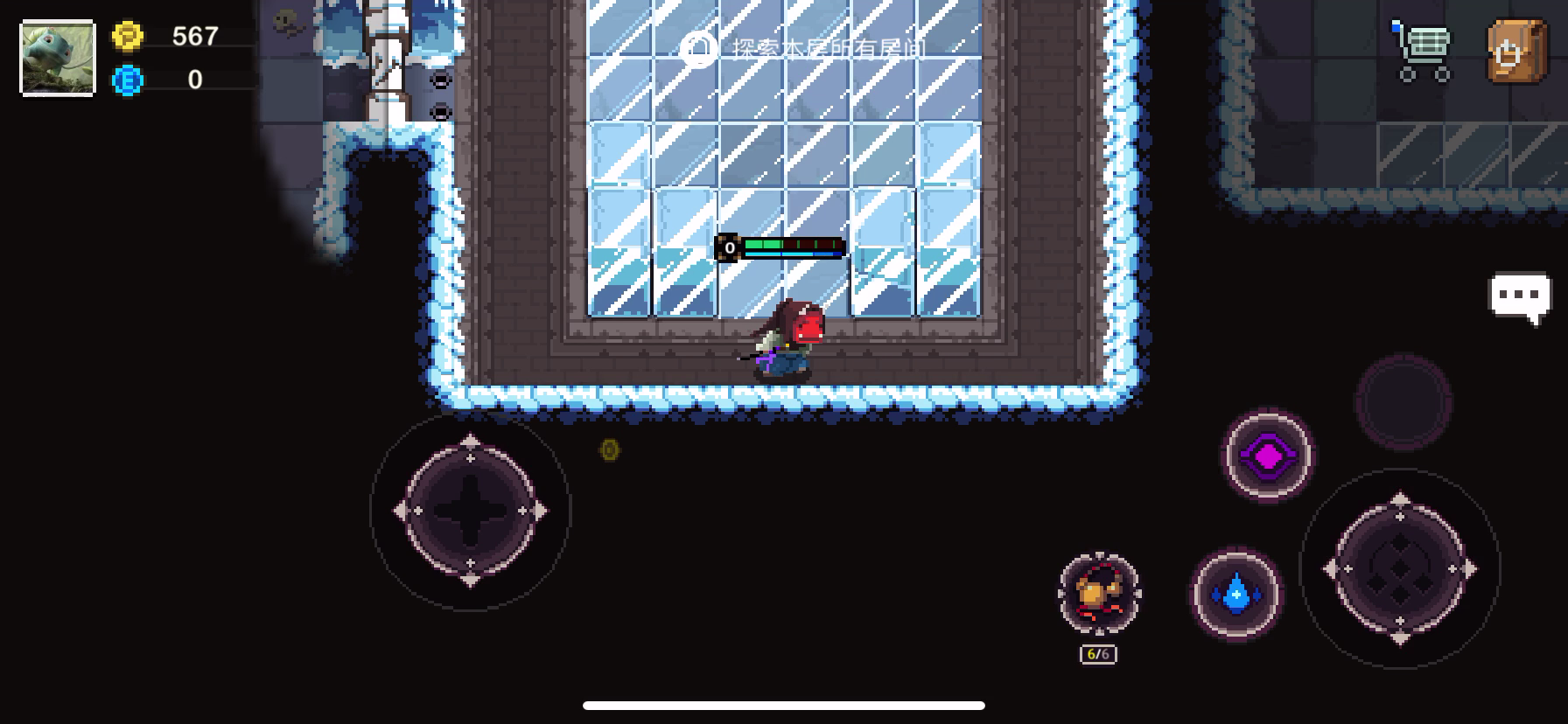
Task: Activate the purple diamond skill button
Action: 1267,456
